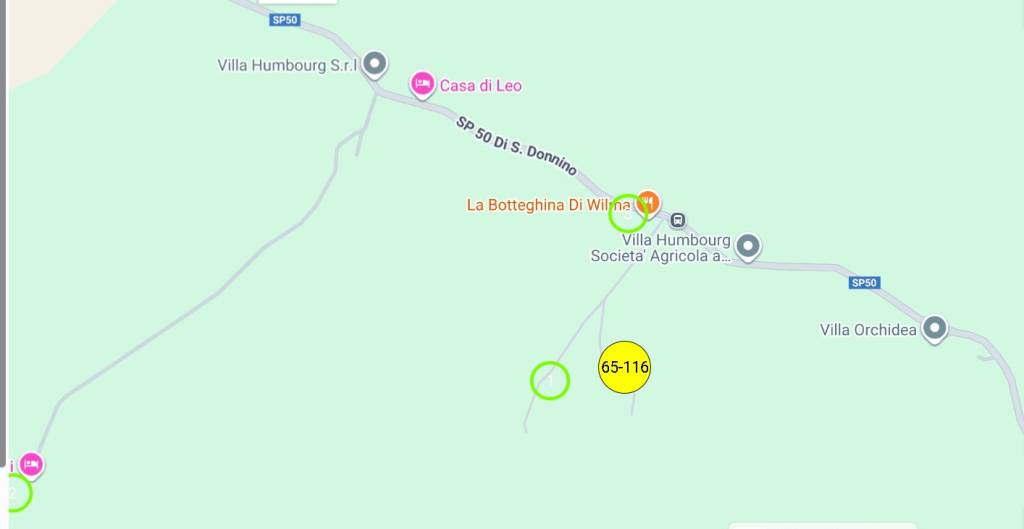Select the Villa Orchidea map pin
Screen dimensions: 1024x529
click(934, 328)
